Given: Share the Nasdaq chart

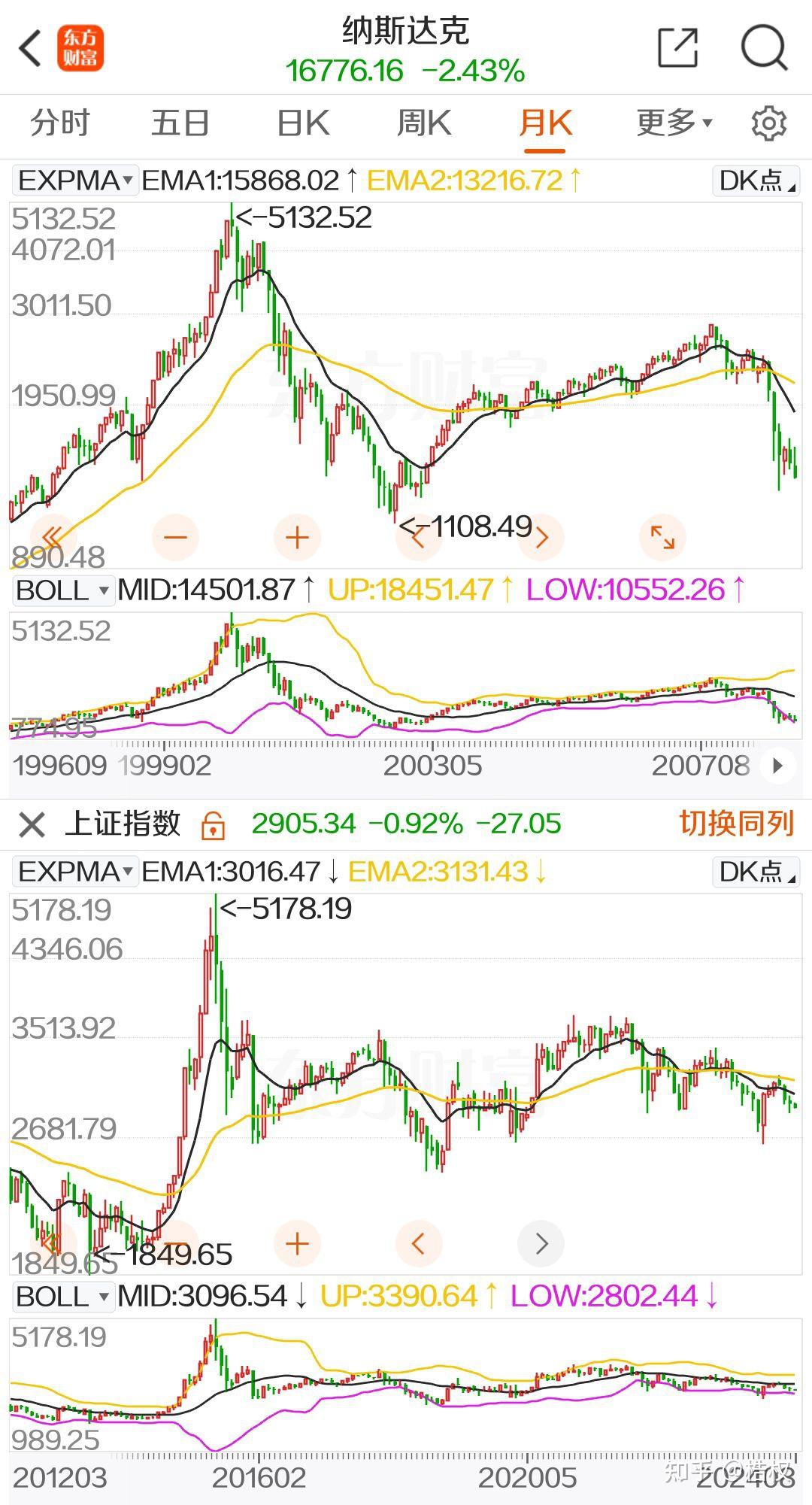Looking at the screenshot, I should coord(677,48).
